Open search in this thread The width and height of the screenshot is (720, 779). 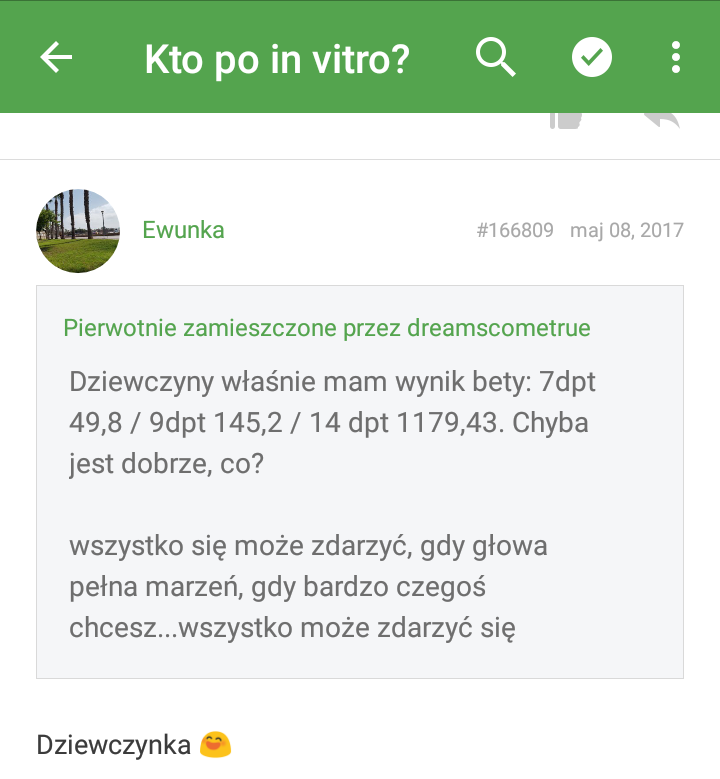coord(495,58)
